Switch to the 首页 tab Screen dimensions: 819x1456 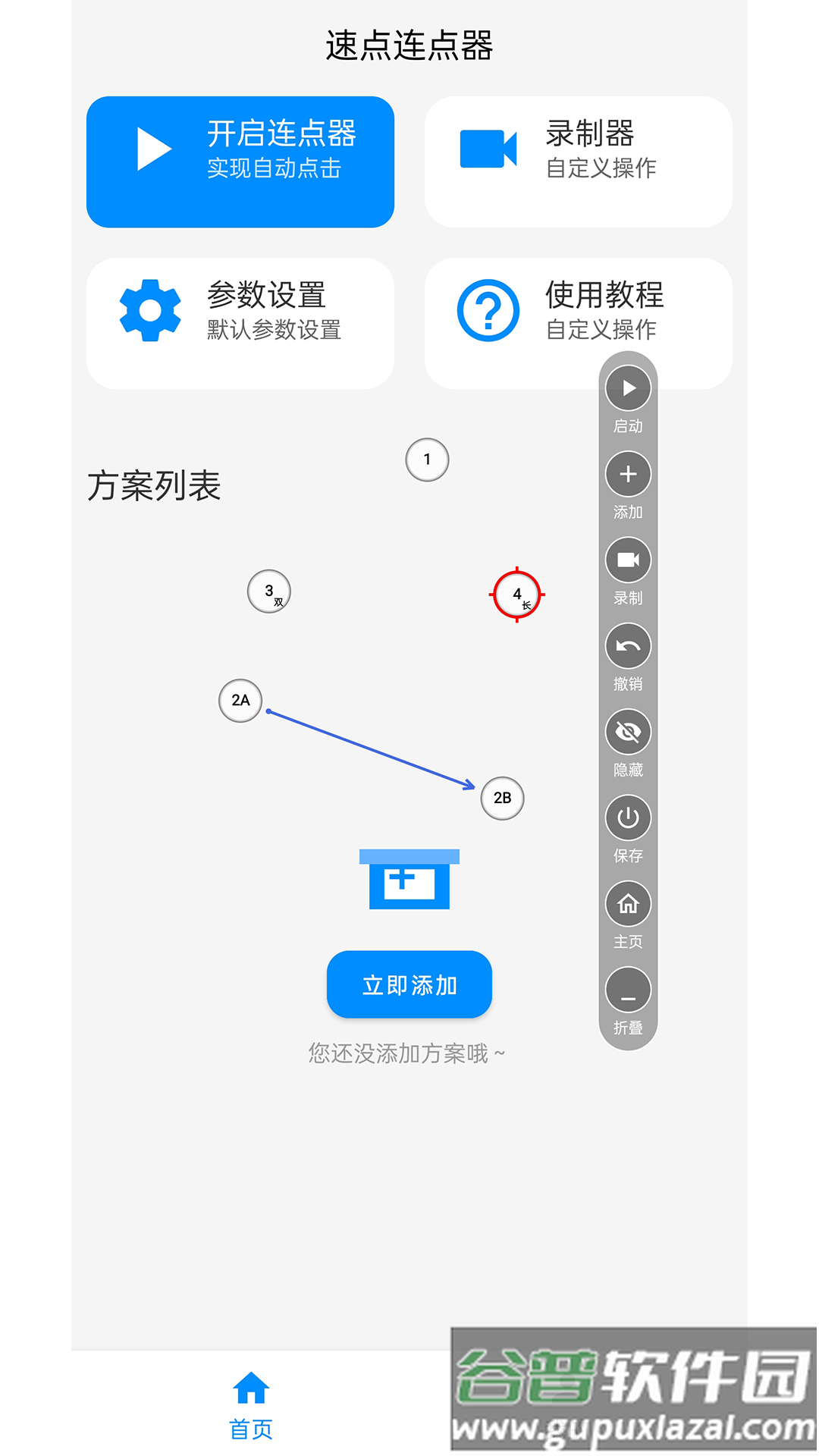pos(251,1405)
